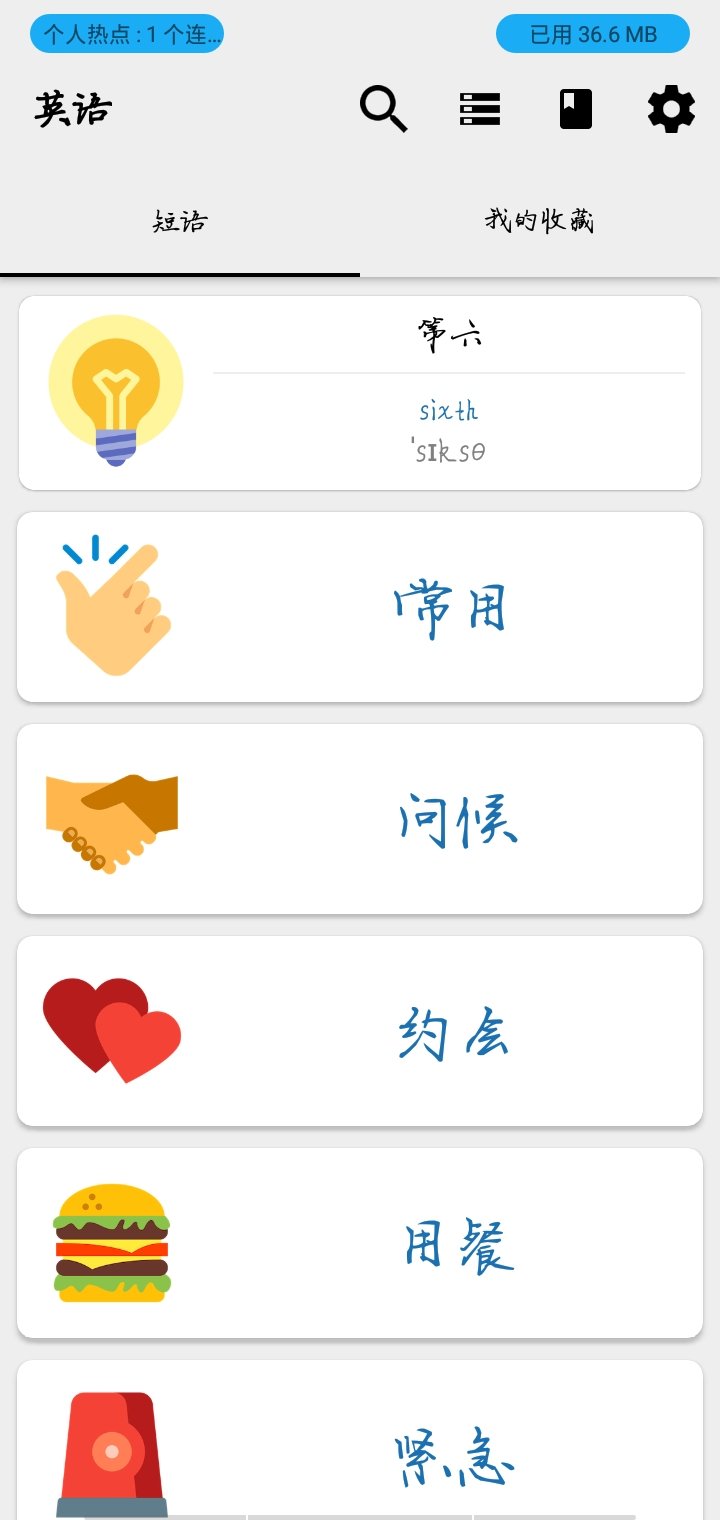The height and width of the screenshot is (1520, 720).
Task: Open the settings gear
Action: tap(670, 109)
